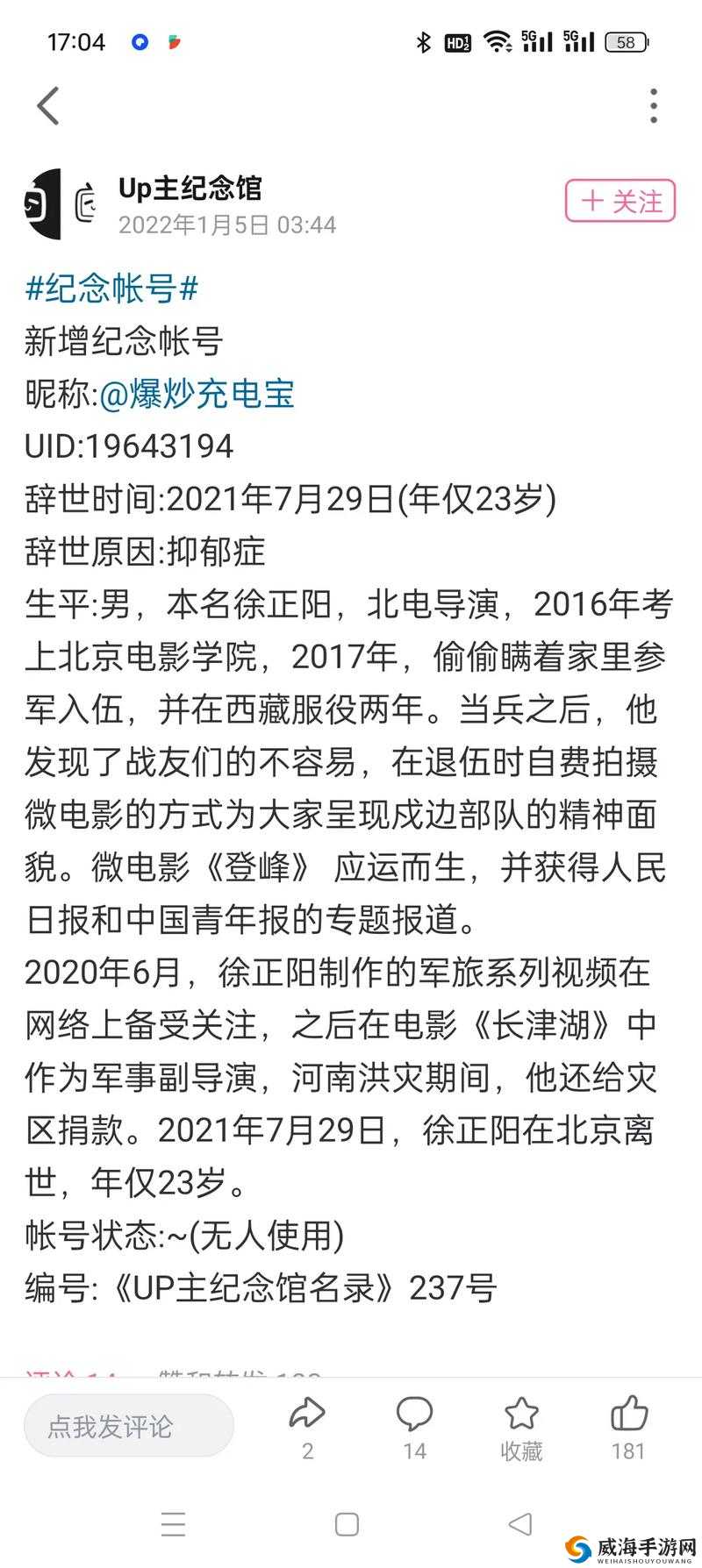Open the three-dot overflow menu
702x1568 pixels.
coord(653,105)
